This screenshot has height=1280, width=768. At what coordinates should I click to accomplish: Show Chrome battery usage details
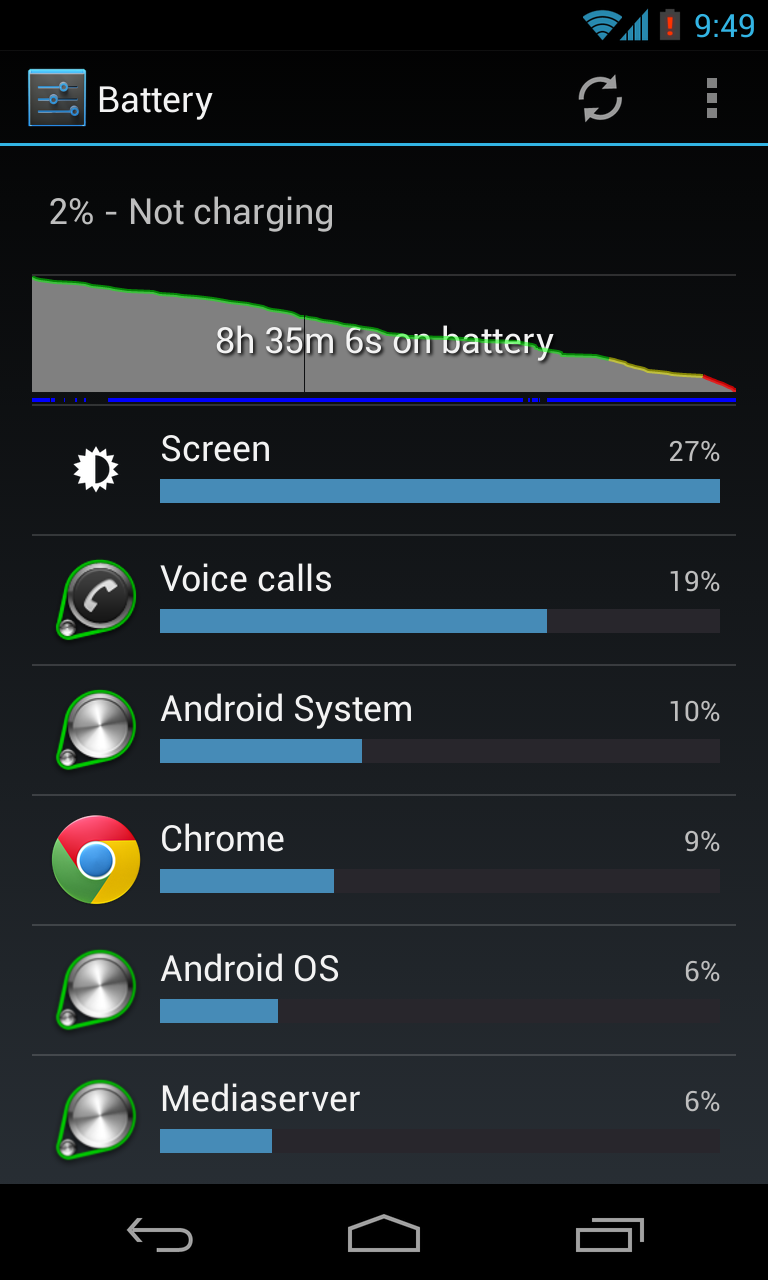click(x=384, y=860)
